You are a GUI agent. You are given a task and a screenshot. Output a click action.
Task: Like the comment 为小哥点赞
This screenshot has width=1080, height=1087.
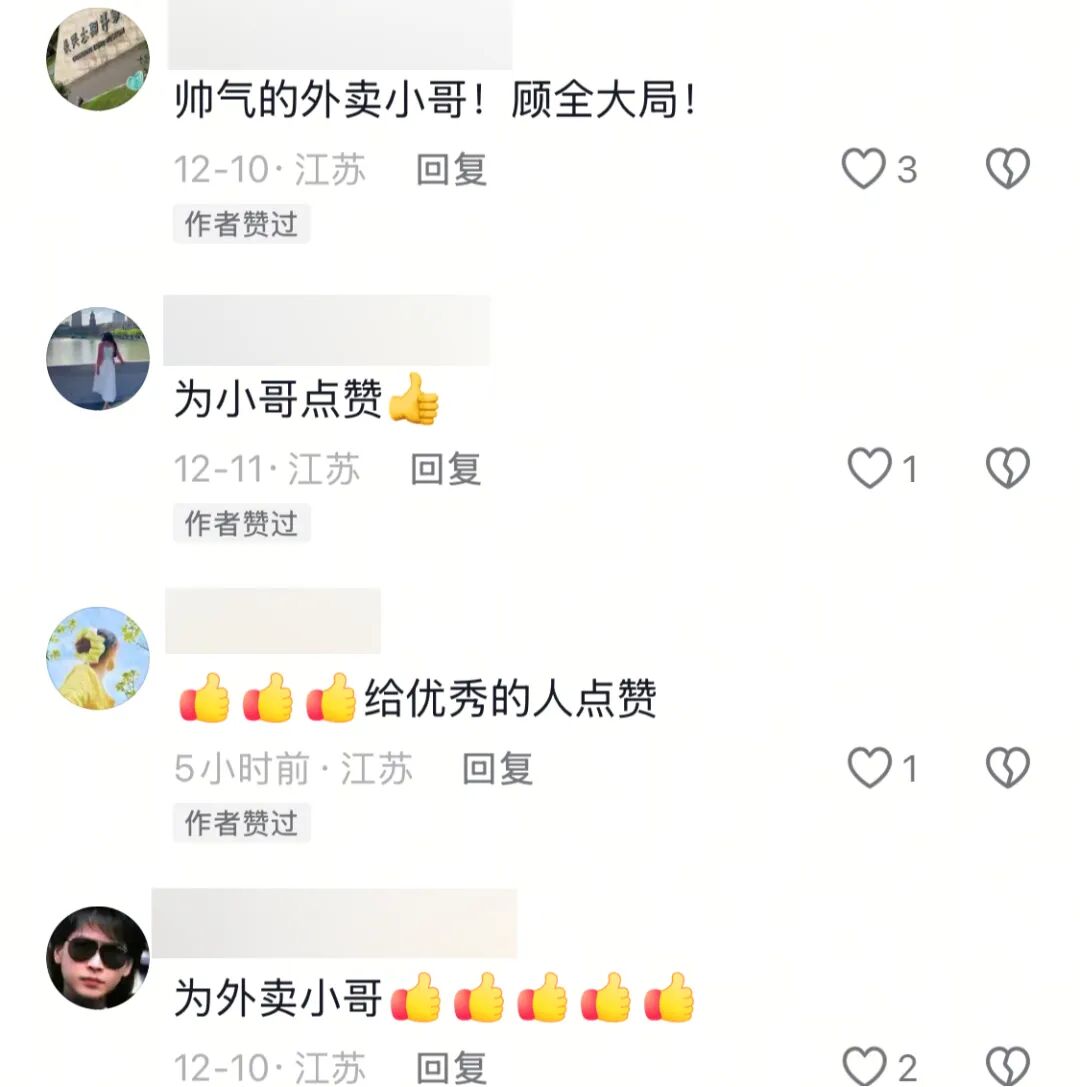[869, 468]
